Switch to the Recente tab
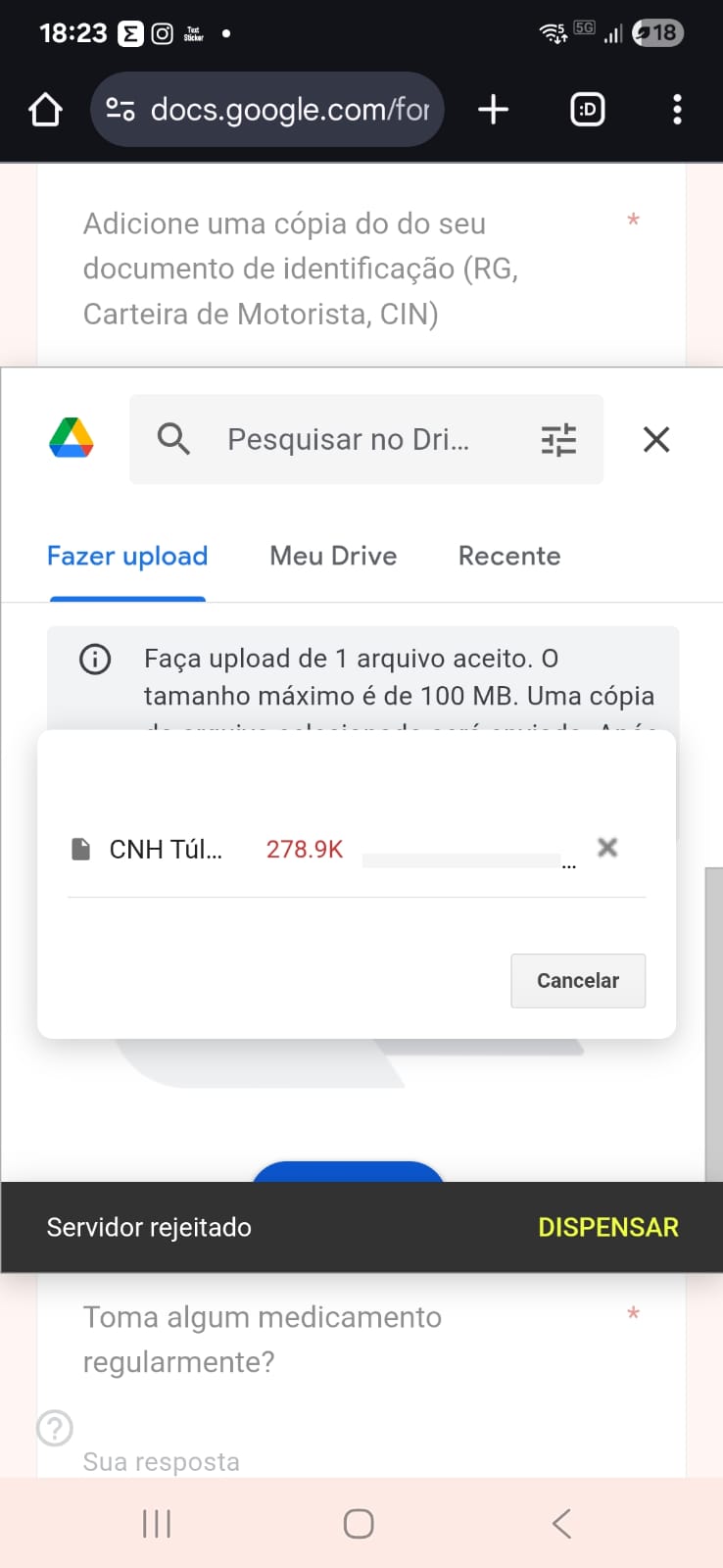This screenshot has height=1568, width=723. pyautogui.click(x=509, y=557)
